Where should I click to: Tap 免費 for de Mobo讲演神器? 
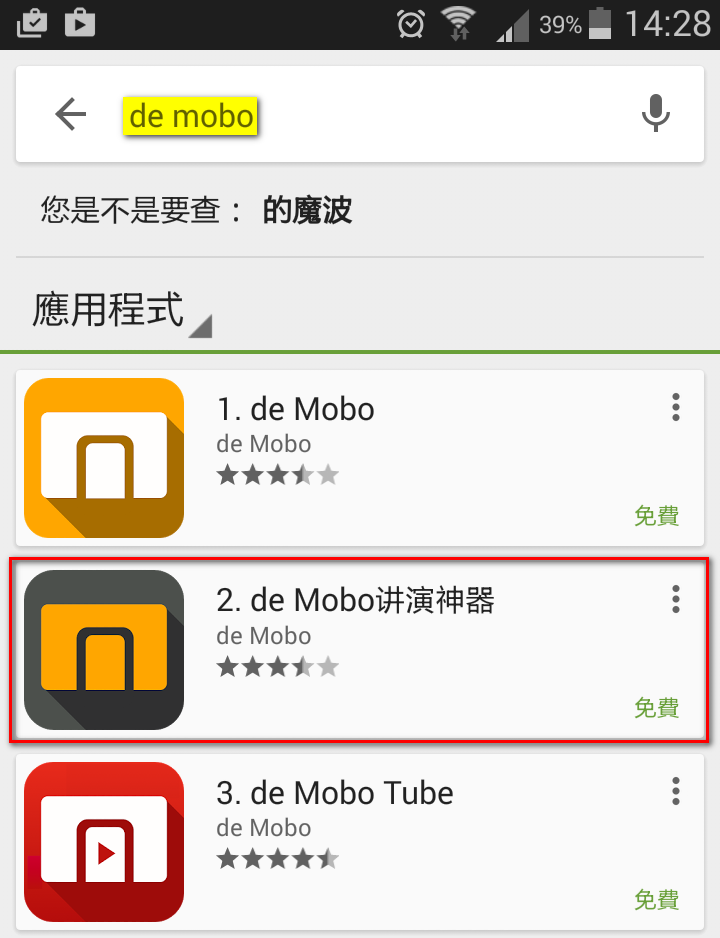tap(656, 707)
